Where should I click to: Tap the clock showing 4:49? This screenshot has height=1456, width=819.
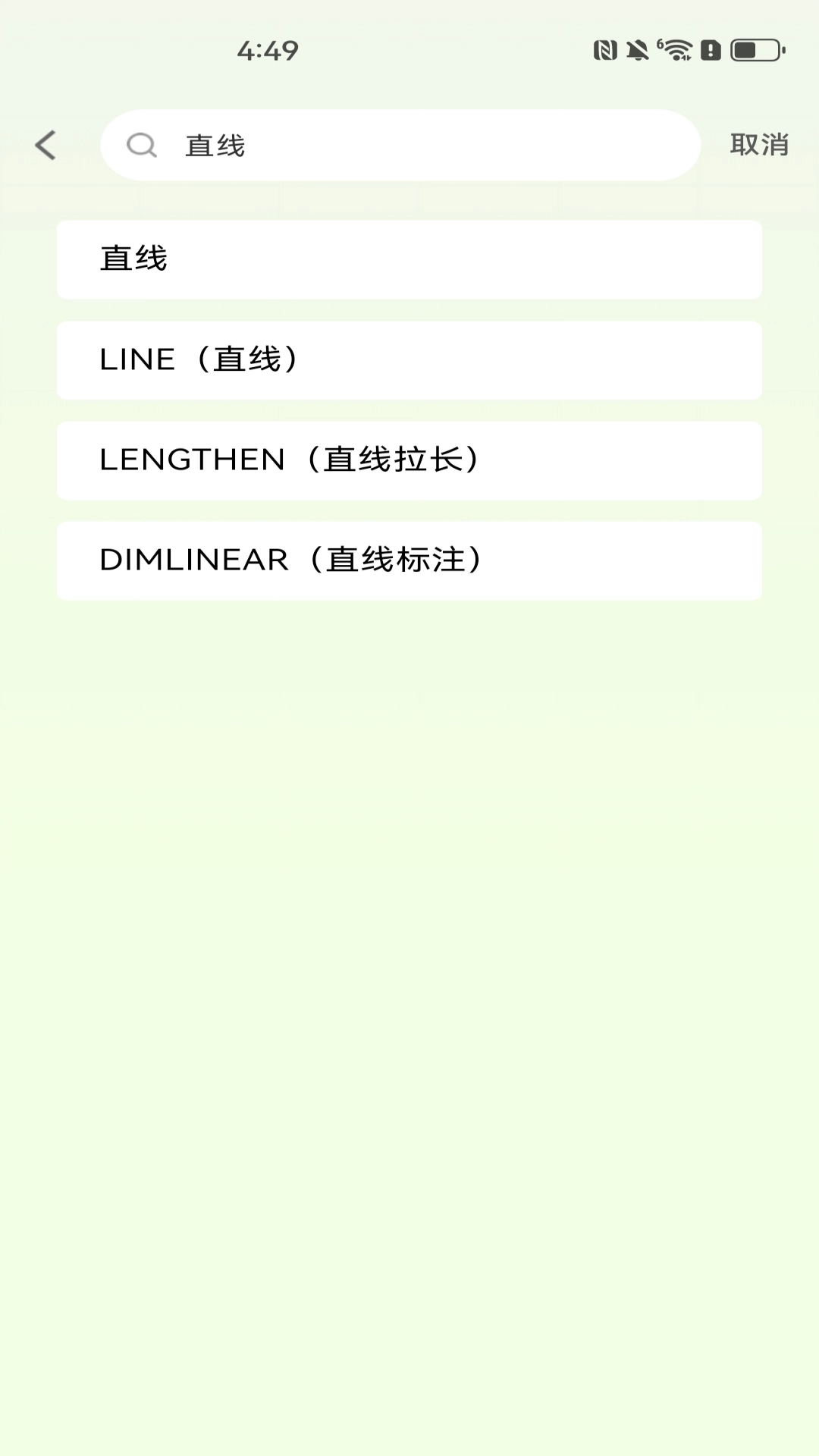coord(267,50)
